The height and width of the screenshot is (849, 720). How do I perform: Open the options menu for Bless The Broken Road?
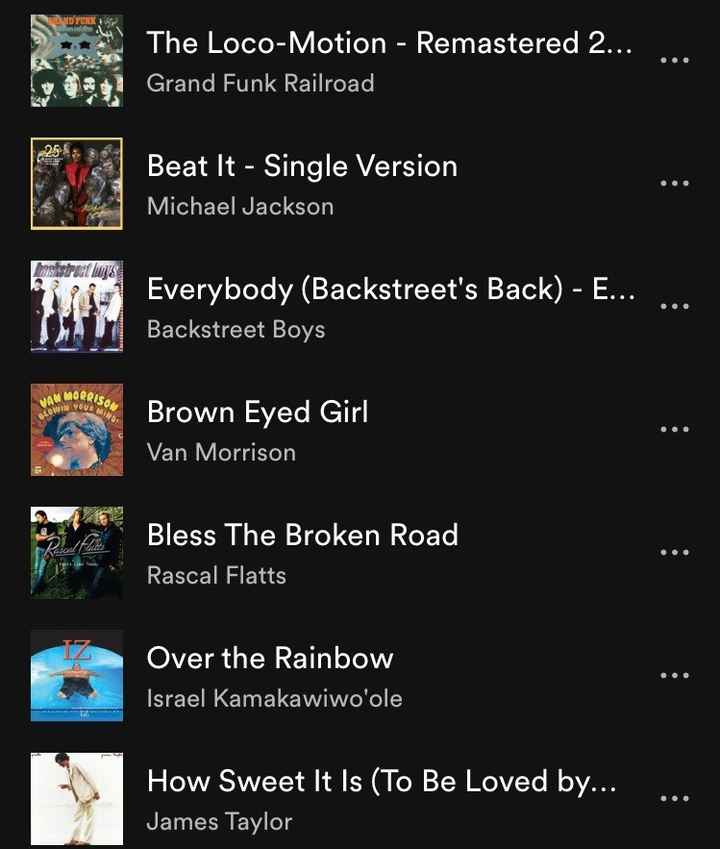pos(675,551)
